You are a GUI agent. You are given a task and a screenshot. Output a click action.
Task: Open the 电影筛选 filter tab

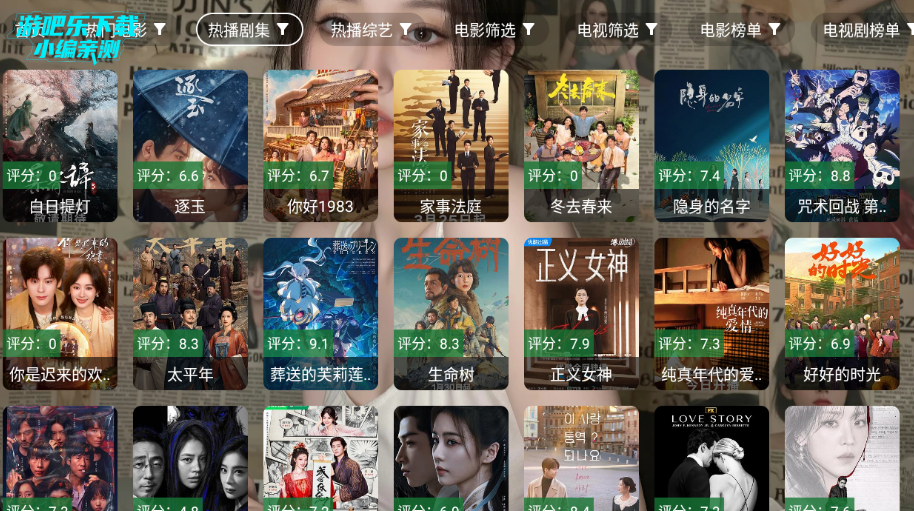pyautogui.click(x=494, y=30)
